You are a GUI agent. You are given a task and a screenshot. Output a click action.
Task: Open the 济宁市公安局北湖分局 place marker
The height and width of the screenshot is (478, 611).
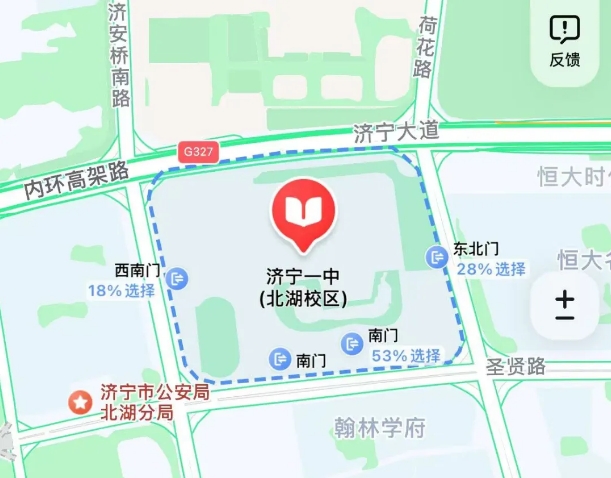77,402
